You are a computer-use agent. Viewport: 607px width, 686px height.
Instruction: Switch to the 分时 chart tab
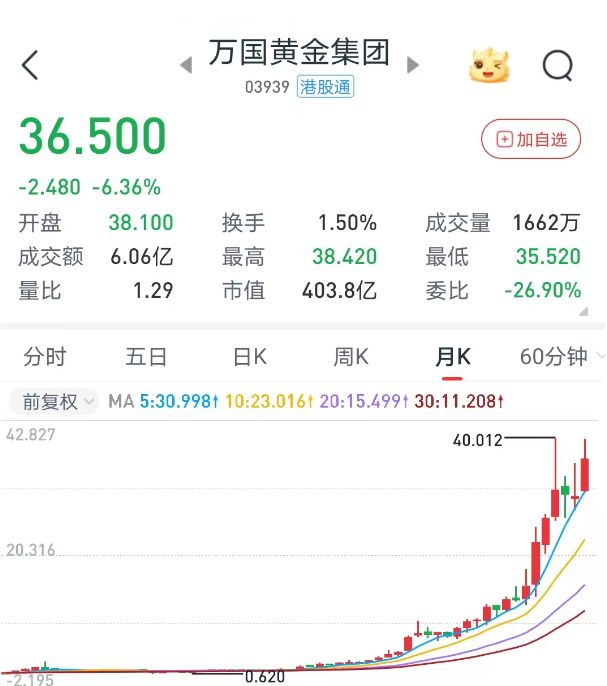[x=45, y=357]
